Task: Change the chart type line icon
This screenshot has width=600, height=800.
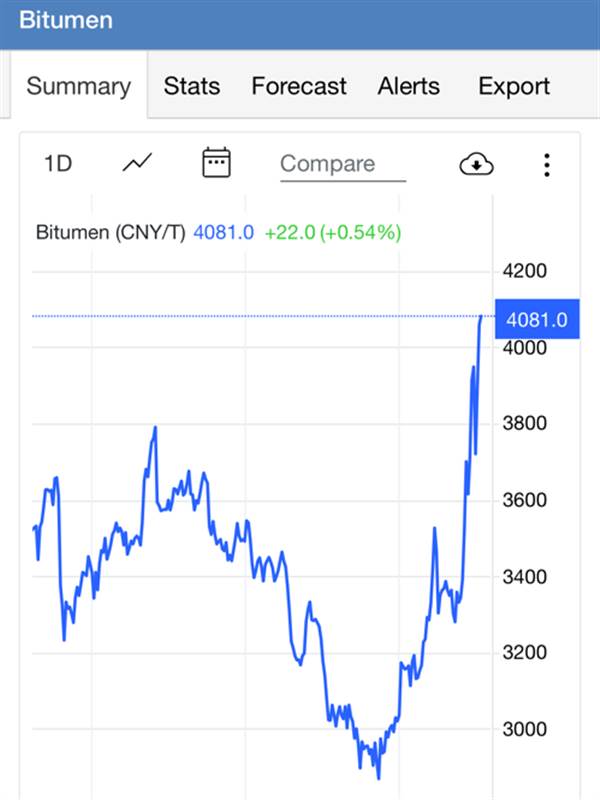Action: click(137, 163)
